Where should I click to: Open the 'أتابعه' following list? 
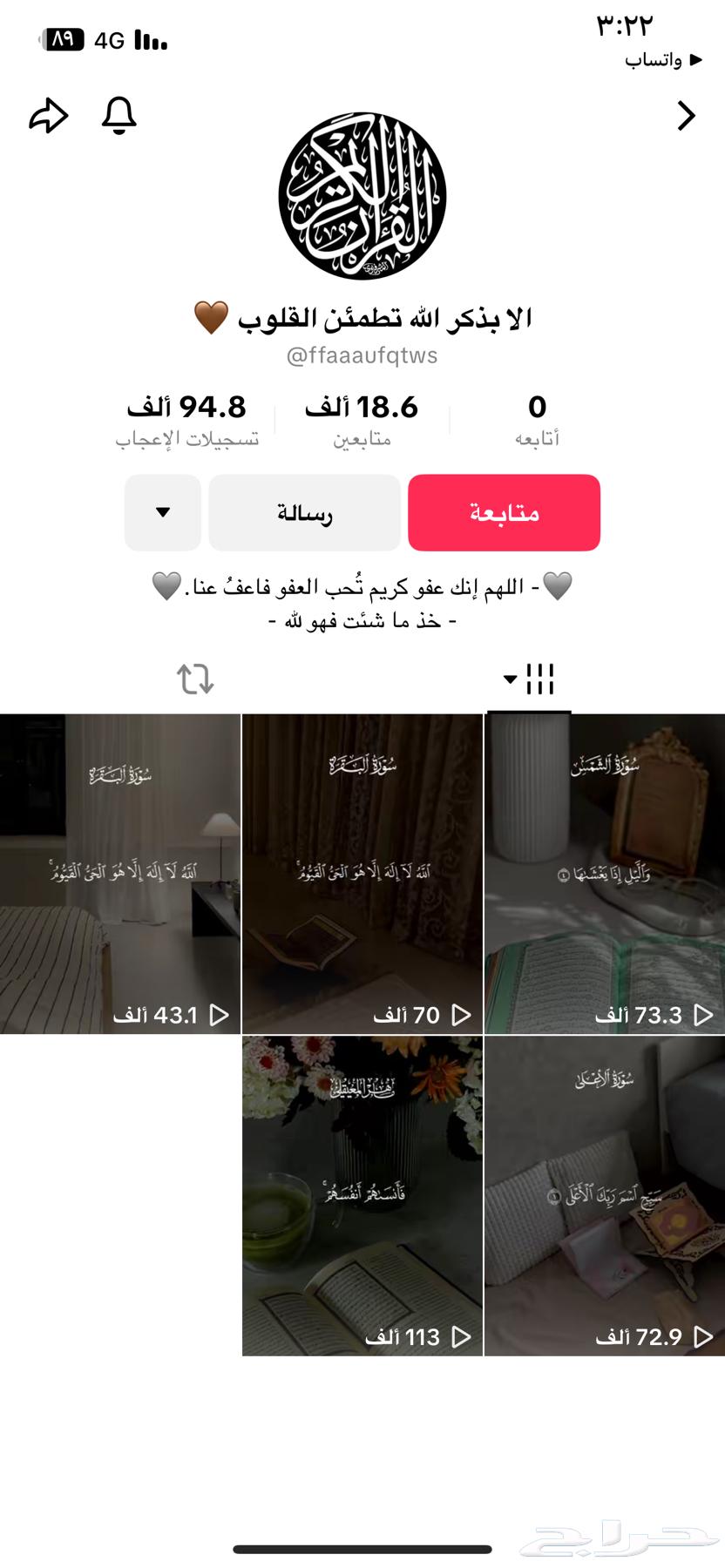click(x=538, y=418)
